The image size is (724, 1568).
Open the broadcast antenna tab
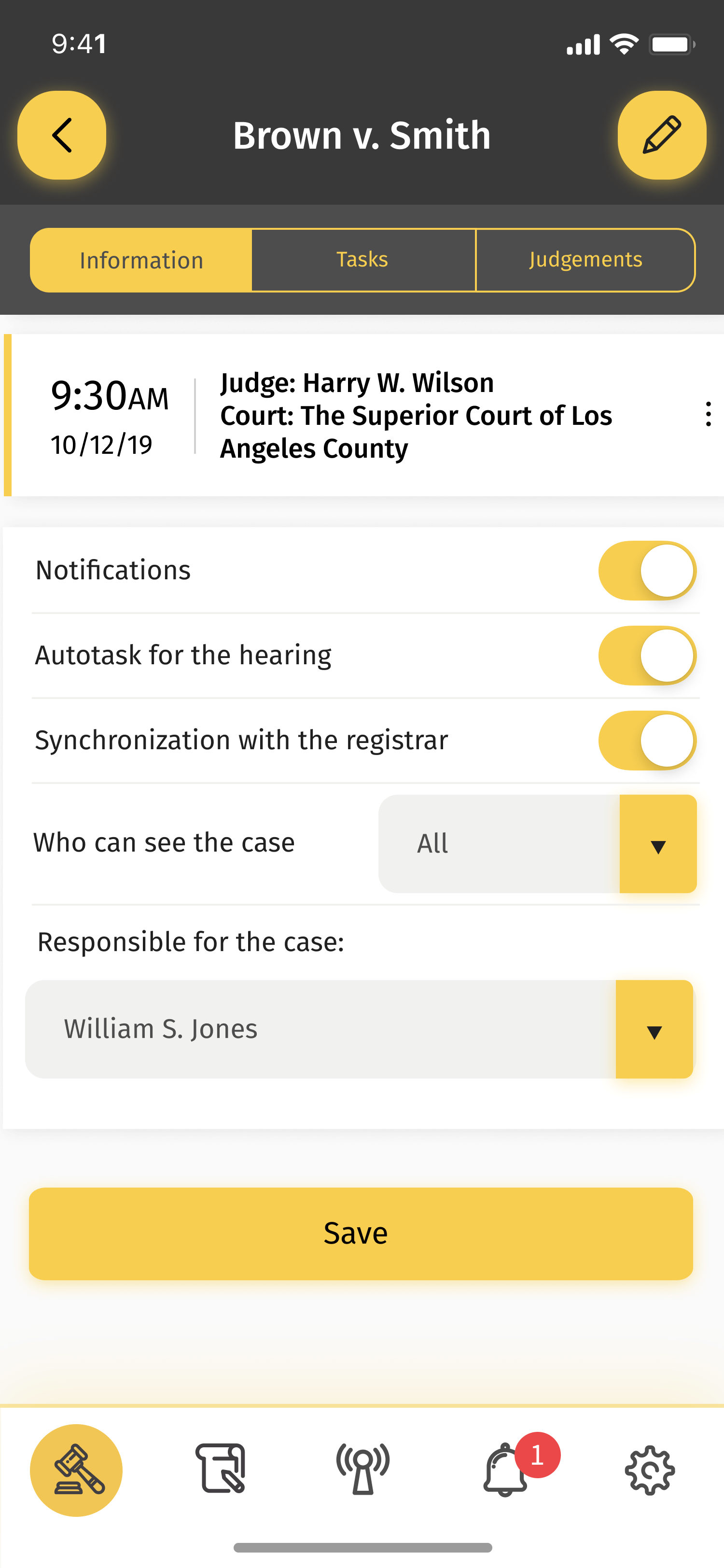[363, 1469]
